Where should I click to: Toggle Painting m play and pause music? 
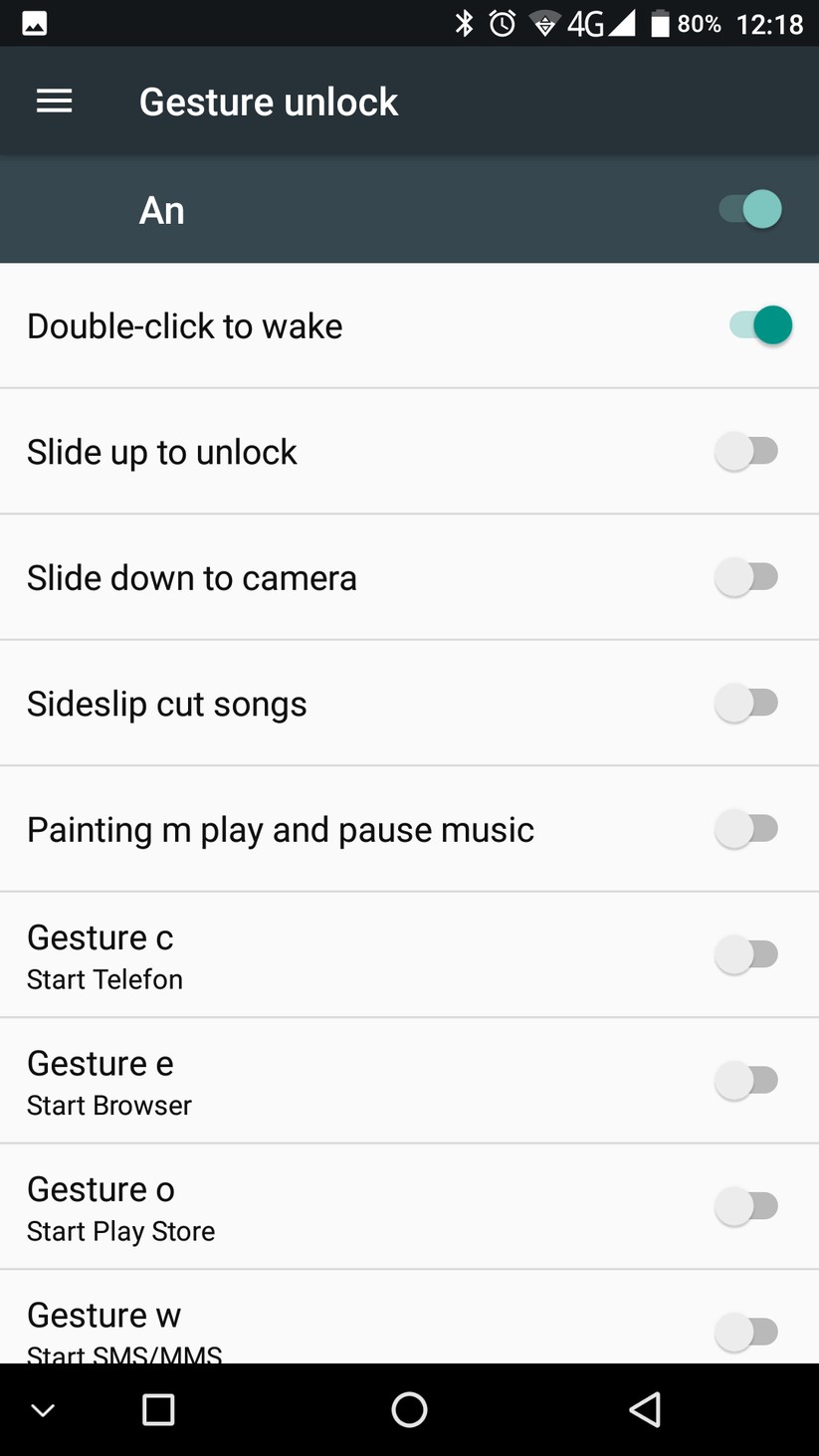click(x=746, y=829)
